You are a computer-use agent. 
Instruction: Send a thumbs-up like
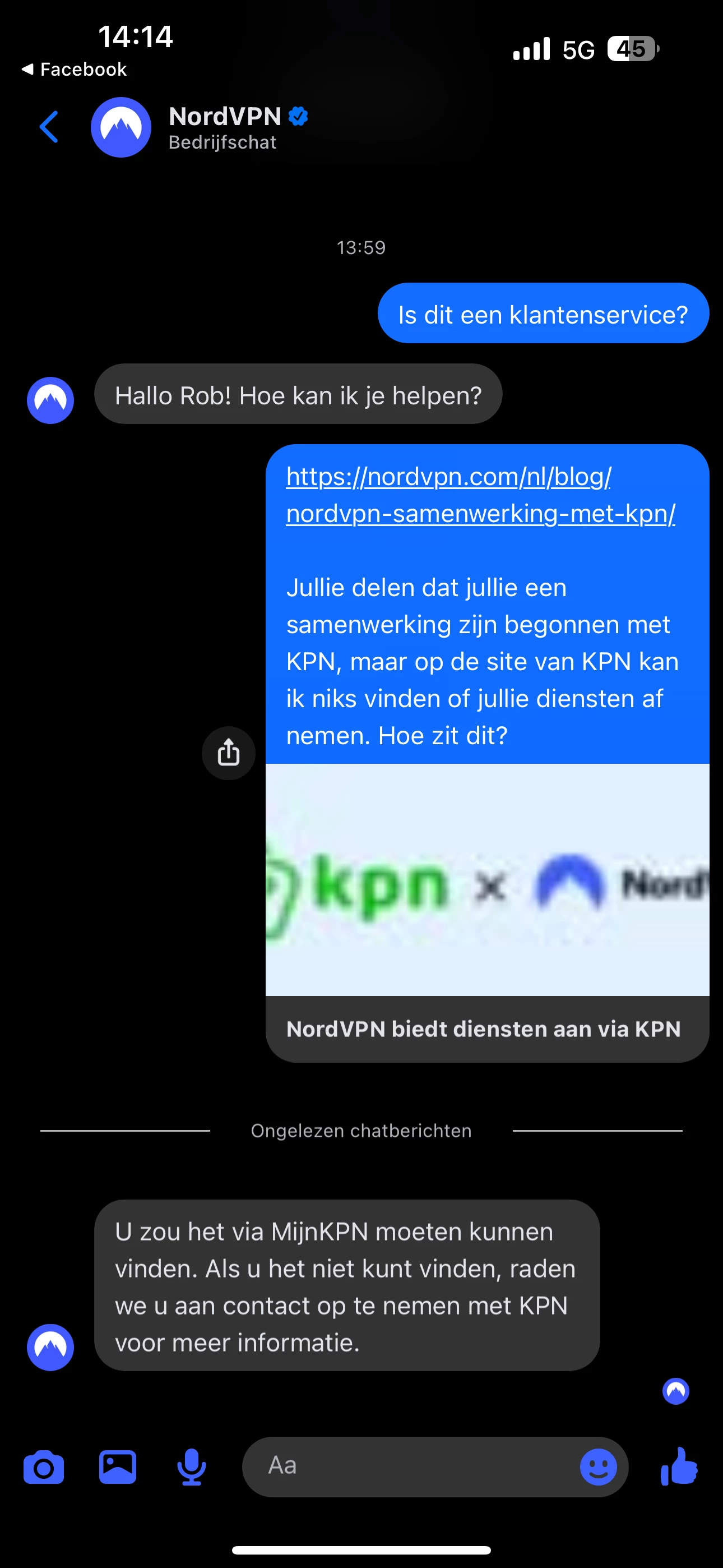point(679,1466)
